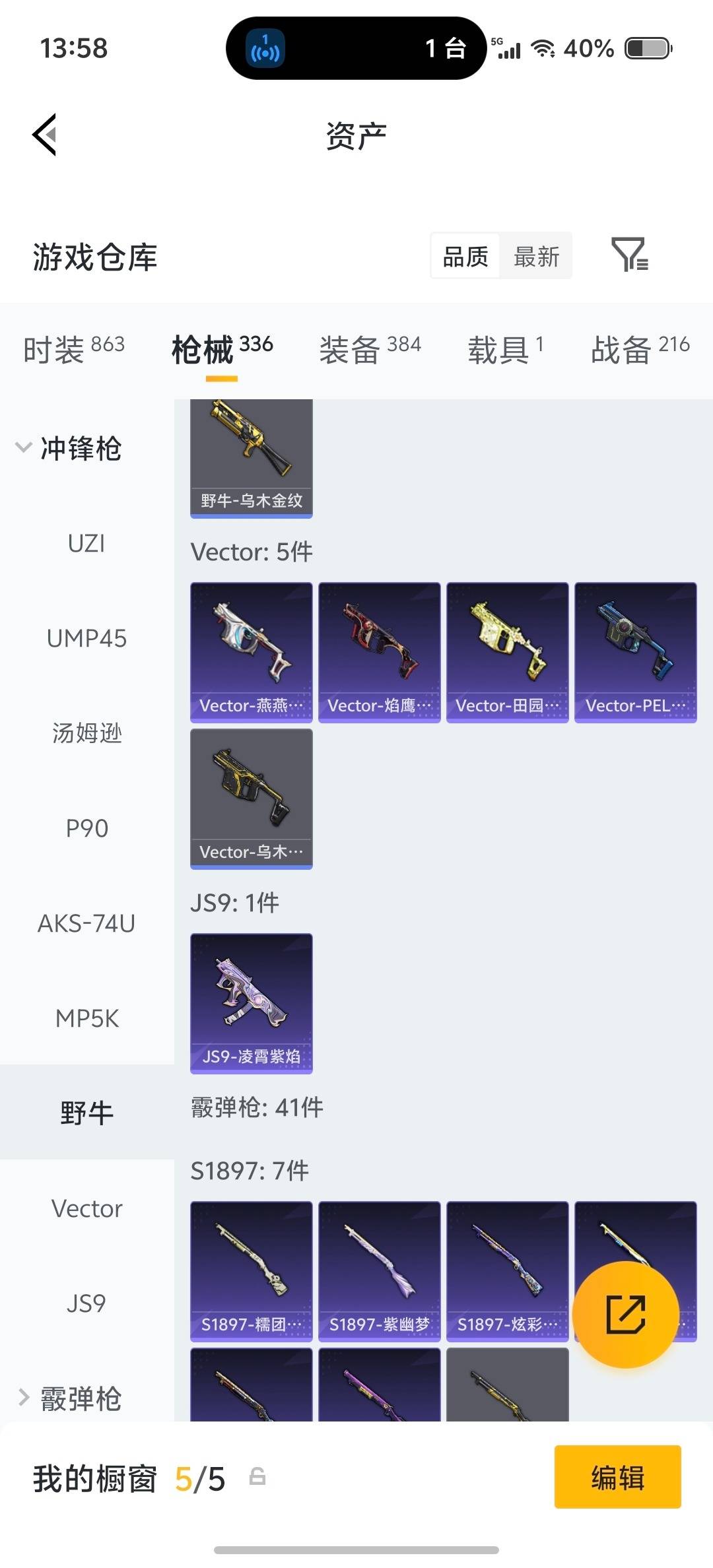This screenshot has width=713, height=1568.
Task: Switch sorting to 最新
Action: [536, 256]
